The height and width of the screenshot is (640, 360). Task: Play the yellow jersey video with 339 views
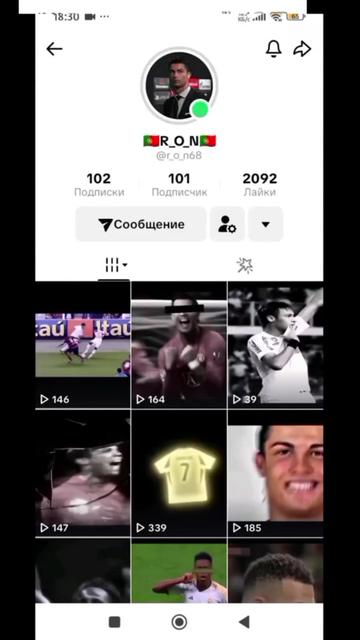pyautogui.click(x=179, y=473)
